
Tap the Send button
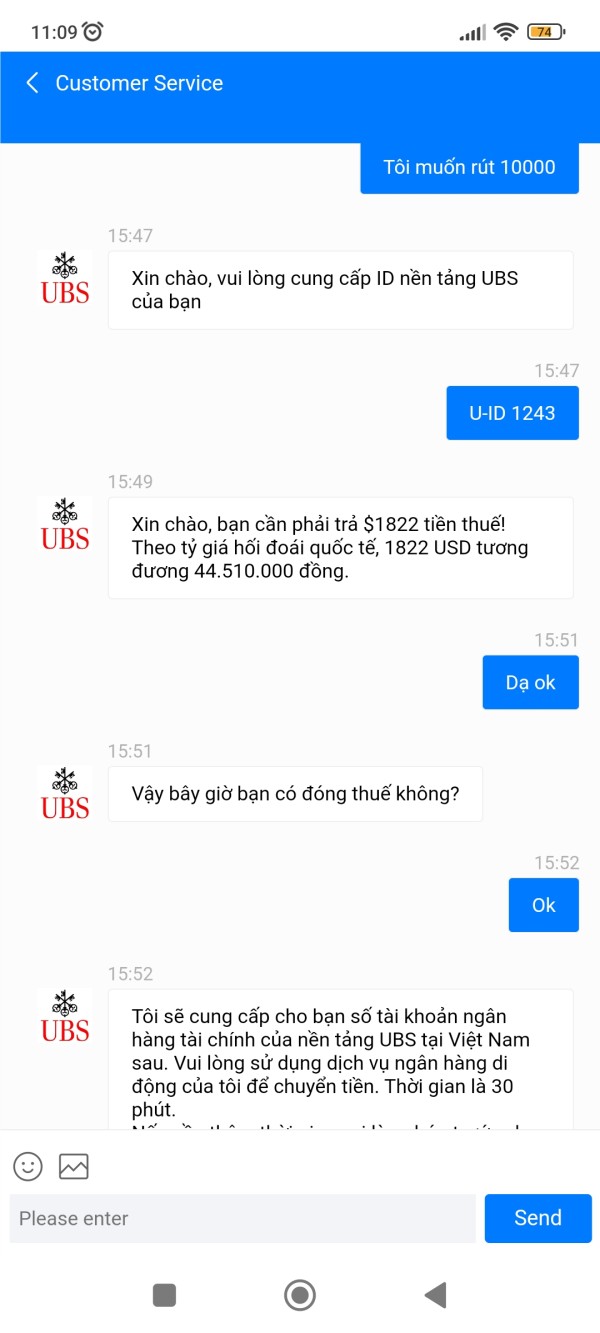pos(538,1218)
